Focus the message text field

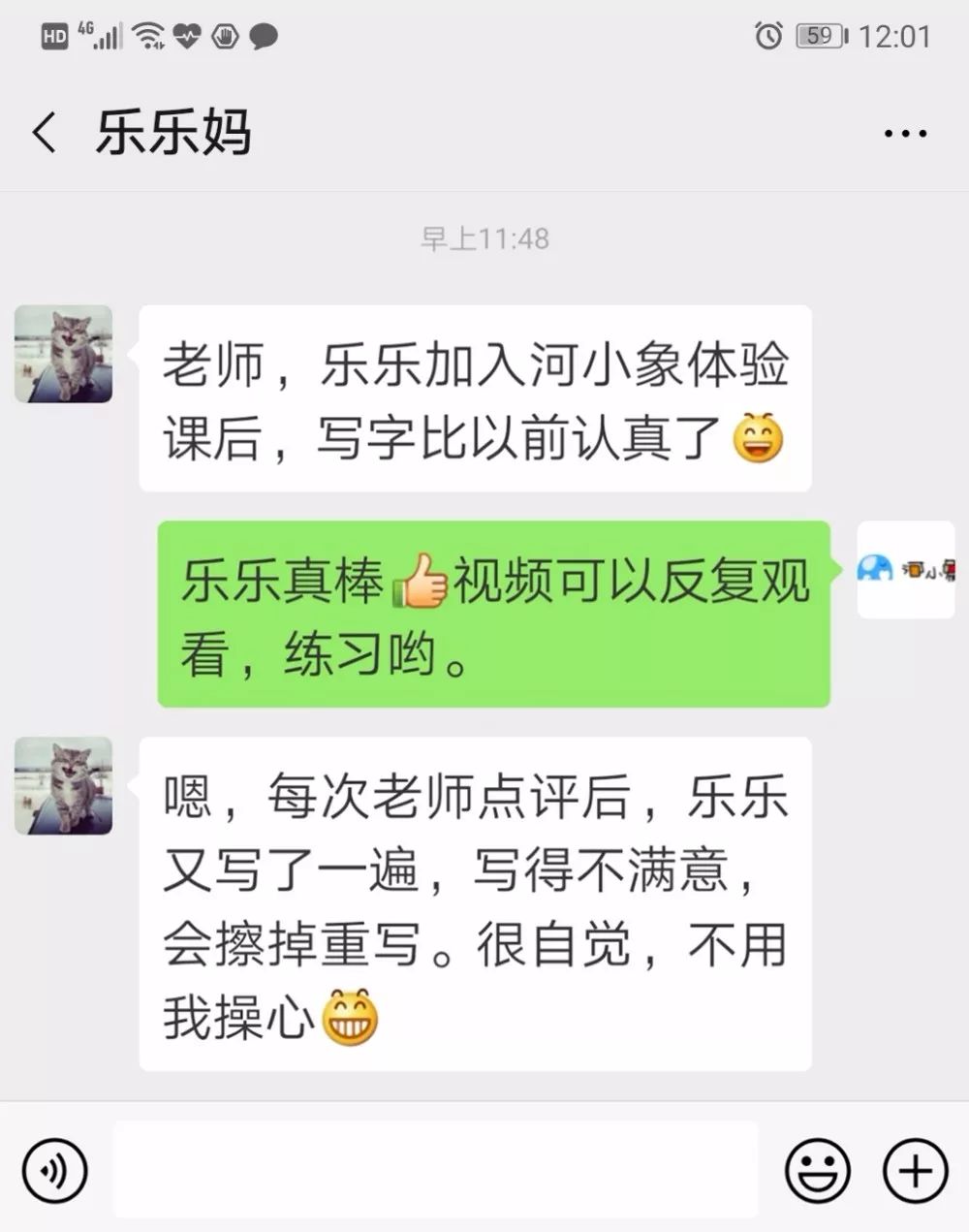[436, 1169]
